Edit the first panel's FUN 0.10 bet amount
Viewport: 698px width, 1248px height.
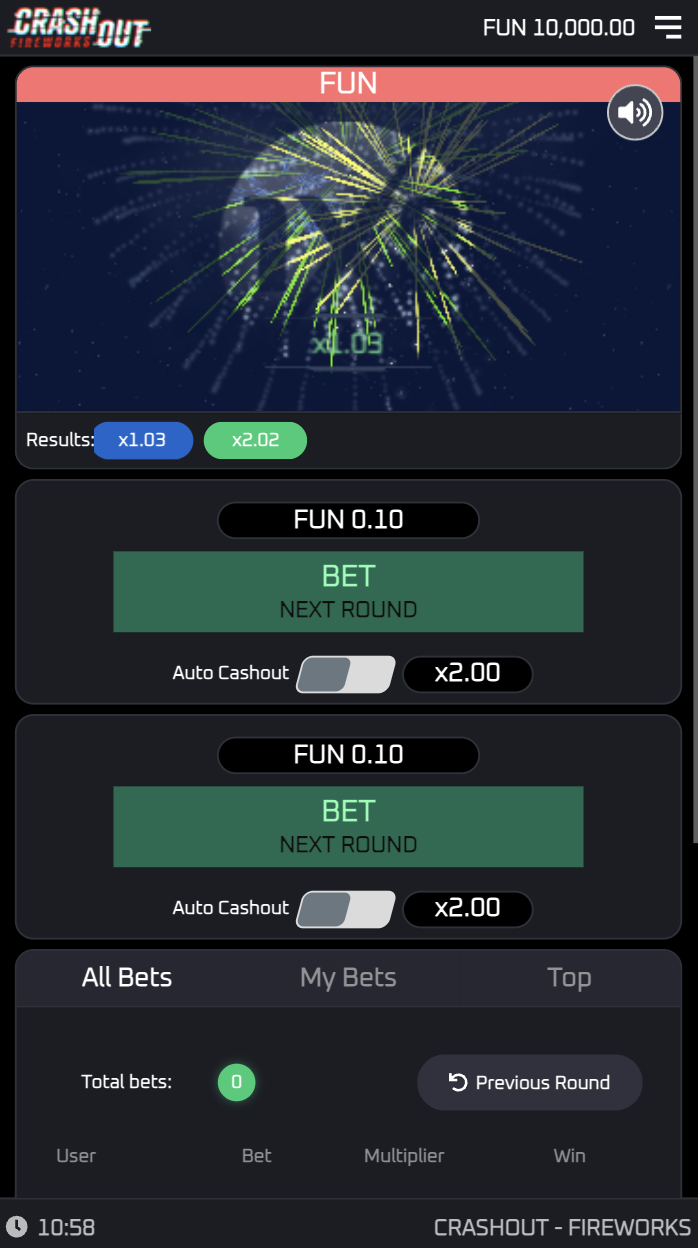[348, 520]
